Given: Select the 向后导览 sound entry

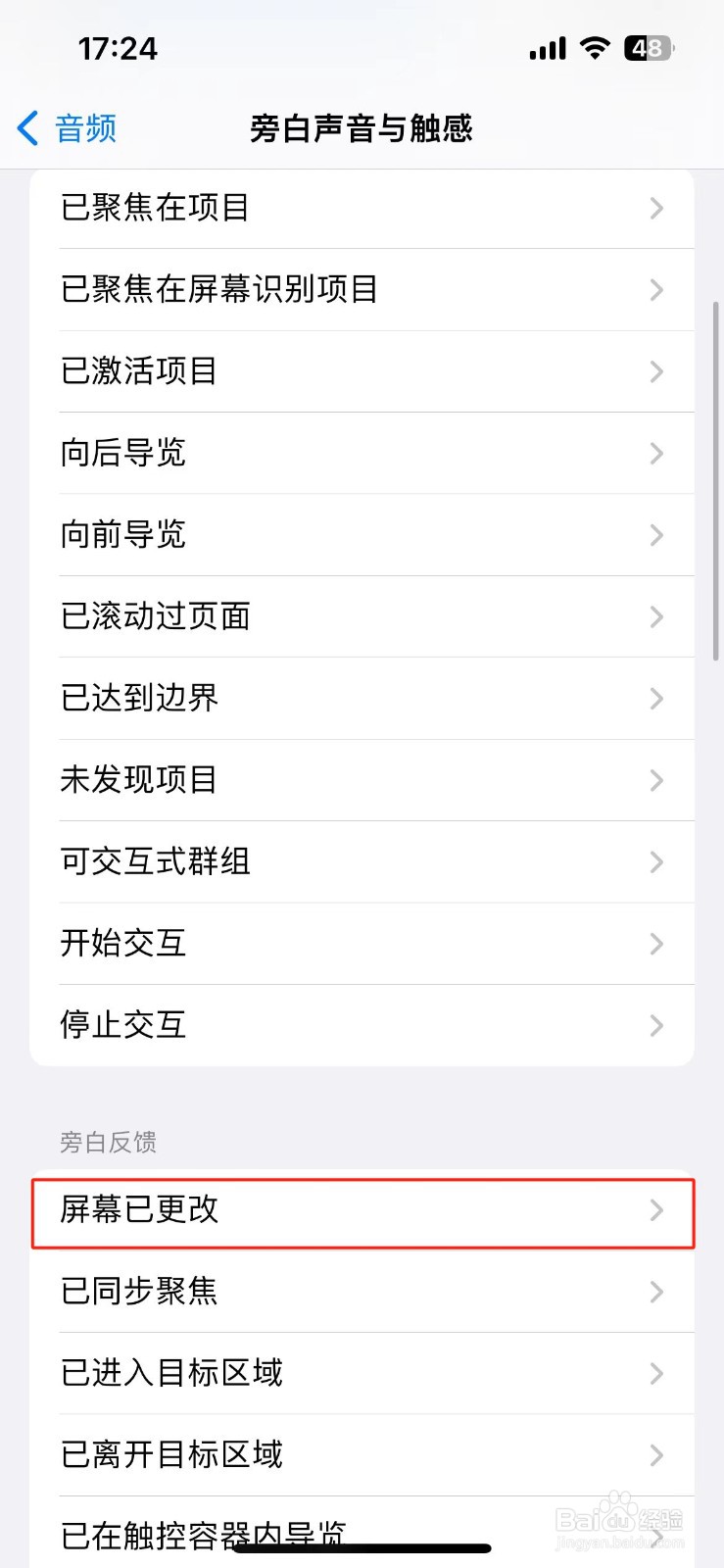Looking at the screenshot, I should point(362,453).
